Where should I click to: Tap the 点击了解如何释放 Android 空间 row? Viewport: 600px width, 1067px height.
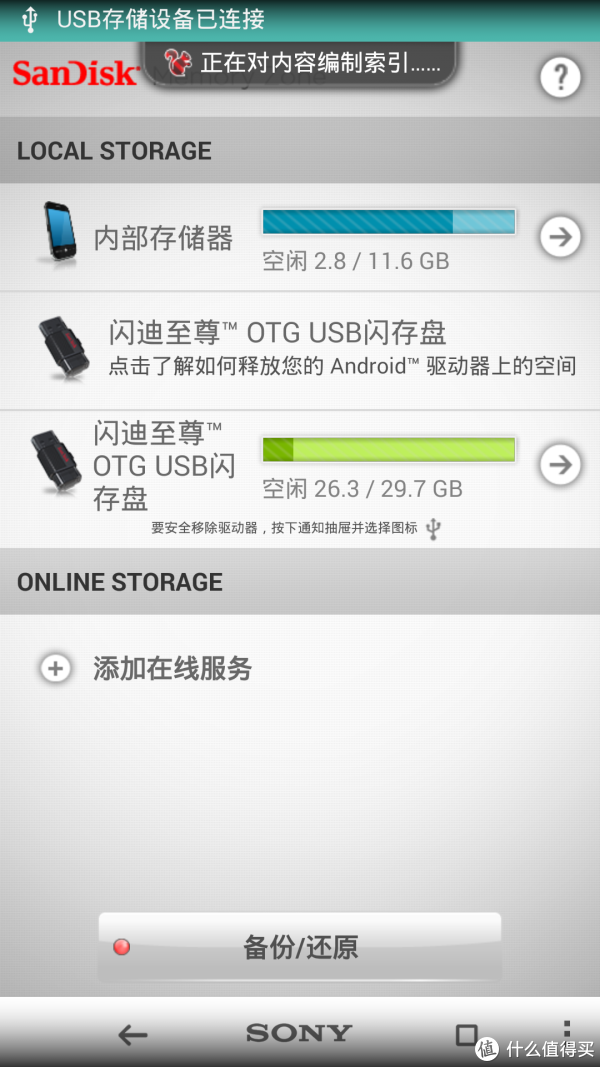(x=300, y=350)
